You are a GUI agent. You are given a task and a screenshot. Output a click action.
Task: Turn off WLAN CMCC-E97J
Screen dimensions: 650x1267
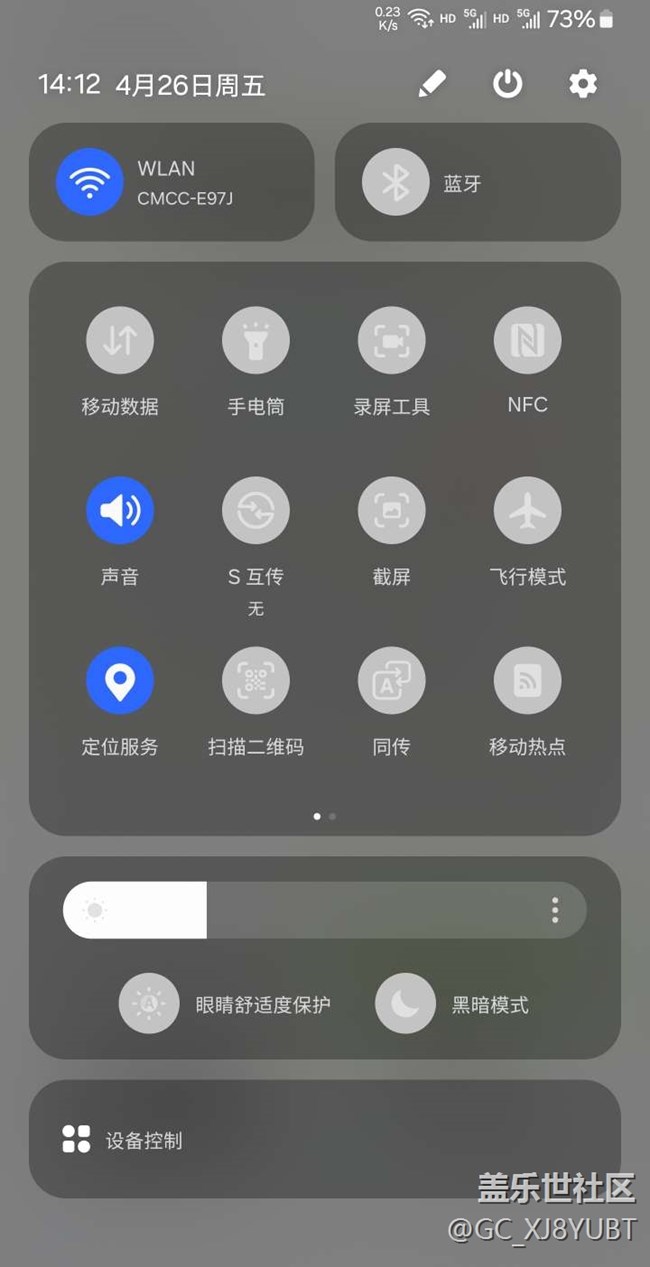tap(90, 183)
